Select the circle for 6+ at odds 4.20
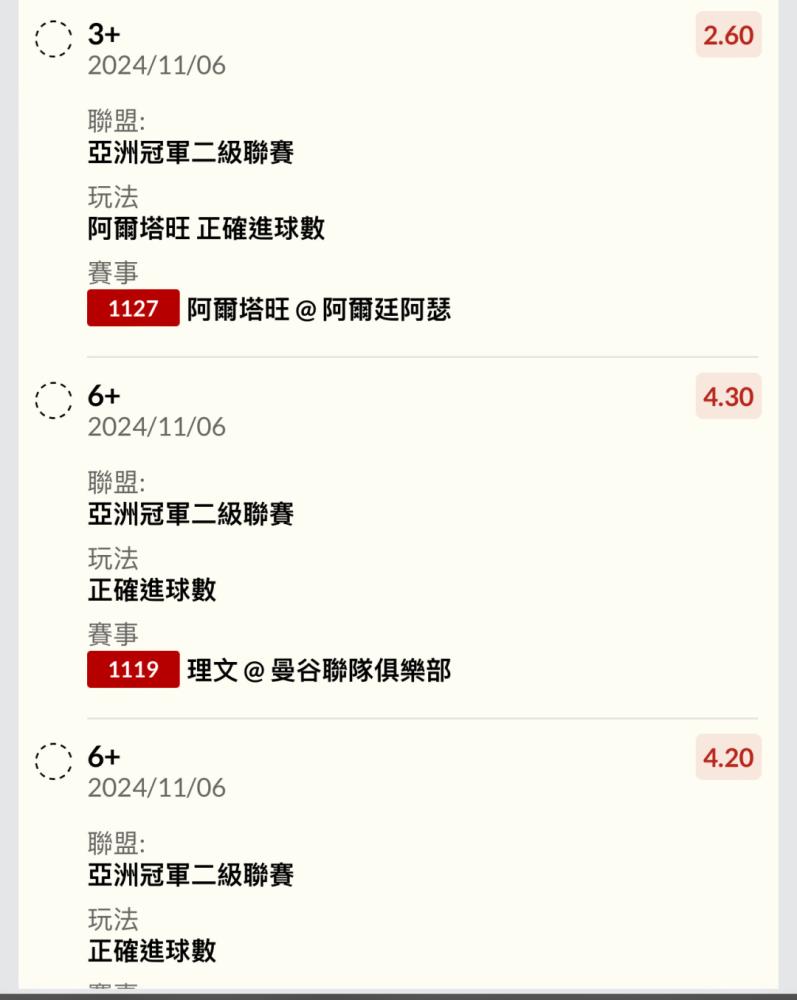Screen dimensions: 797x1000 [x=54, y=761]
